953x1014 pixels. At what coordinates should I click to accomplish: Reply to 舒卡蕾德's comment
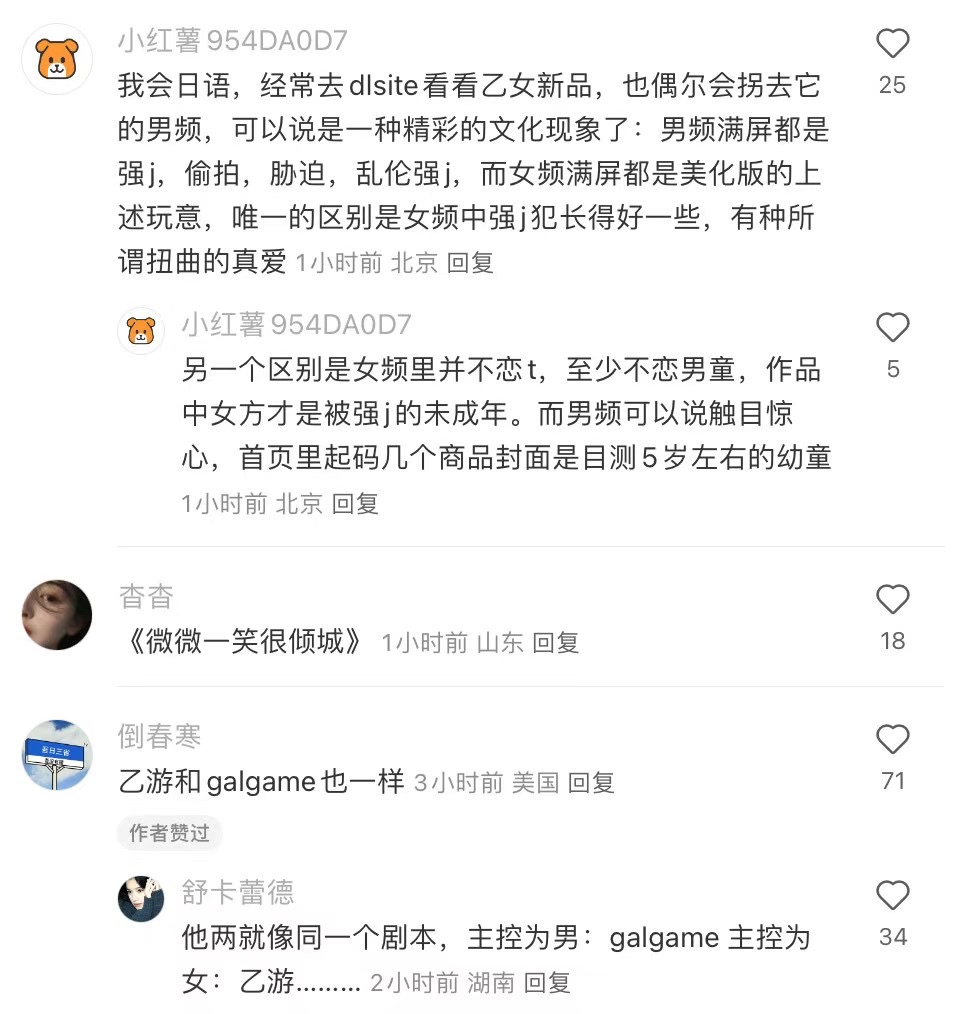[547, 982]
